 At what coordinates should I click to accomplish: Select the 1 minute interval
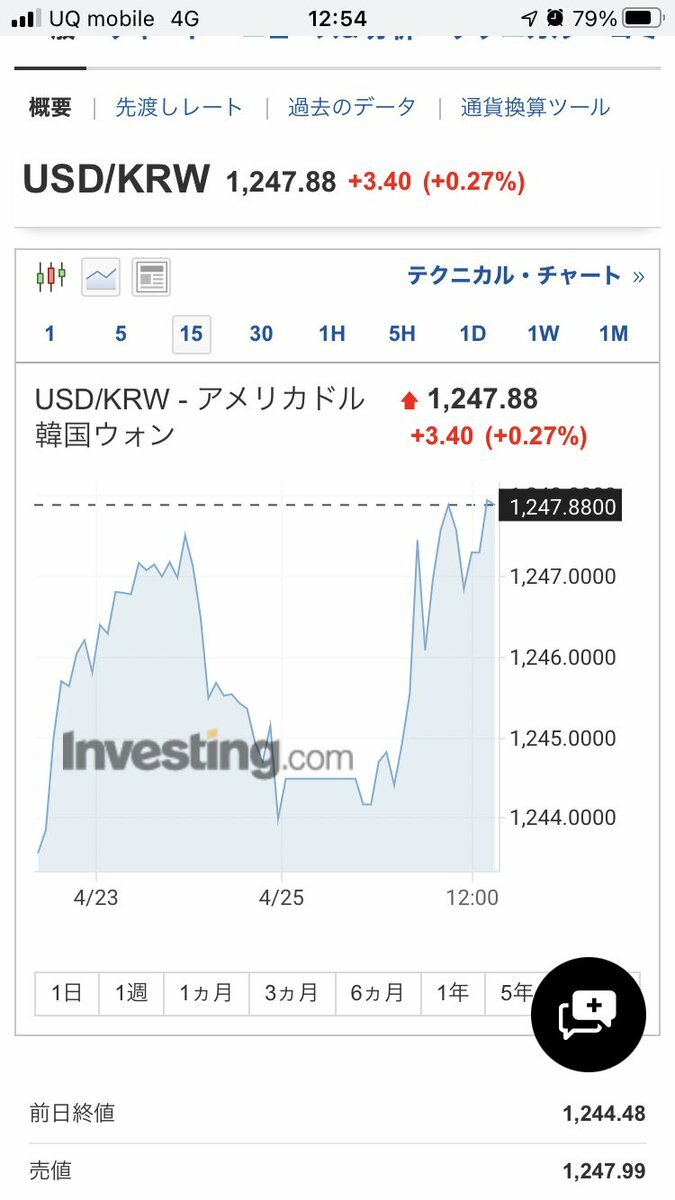[50, 334]
